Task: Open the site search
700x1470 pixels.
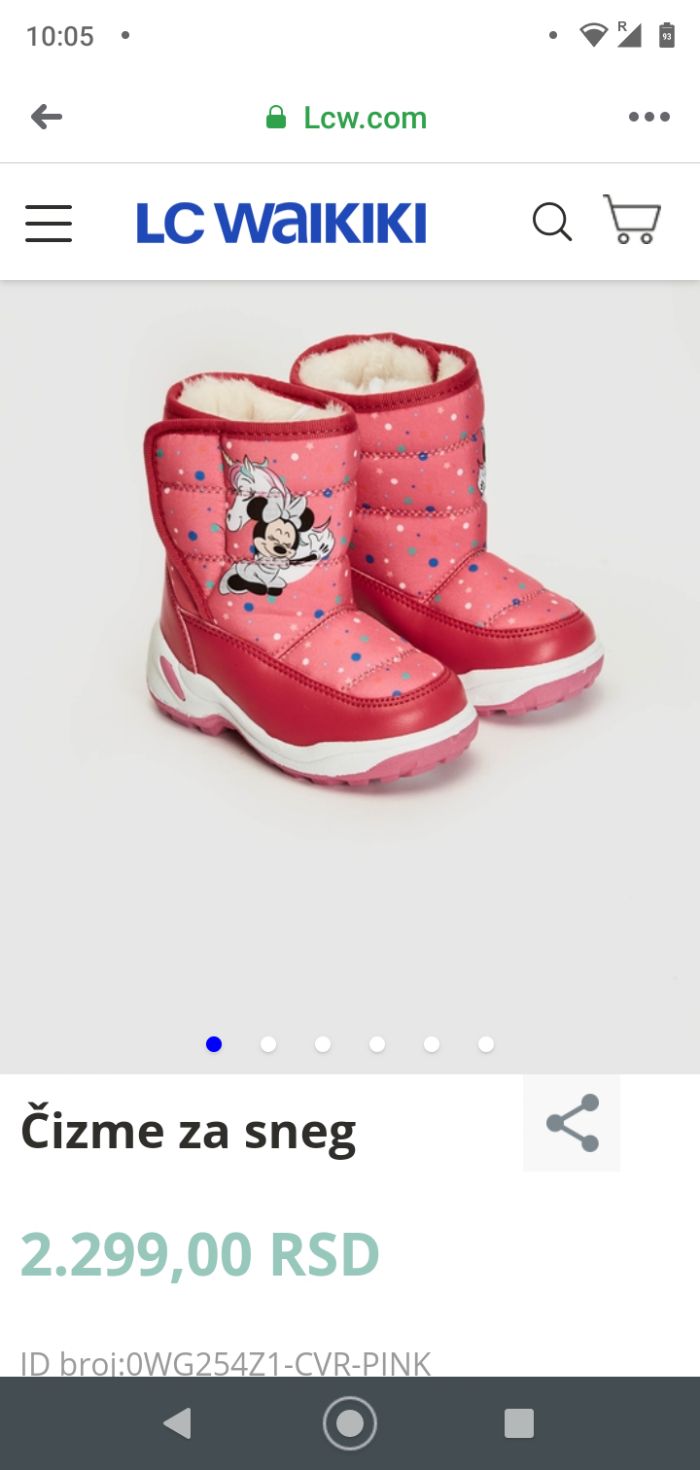Action: [x=551, y=222]
